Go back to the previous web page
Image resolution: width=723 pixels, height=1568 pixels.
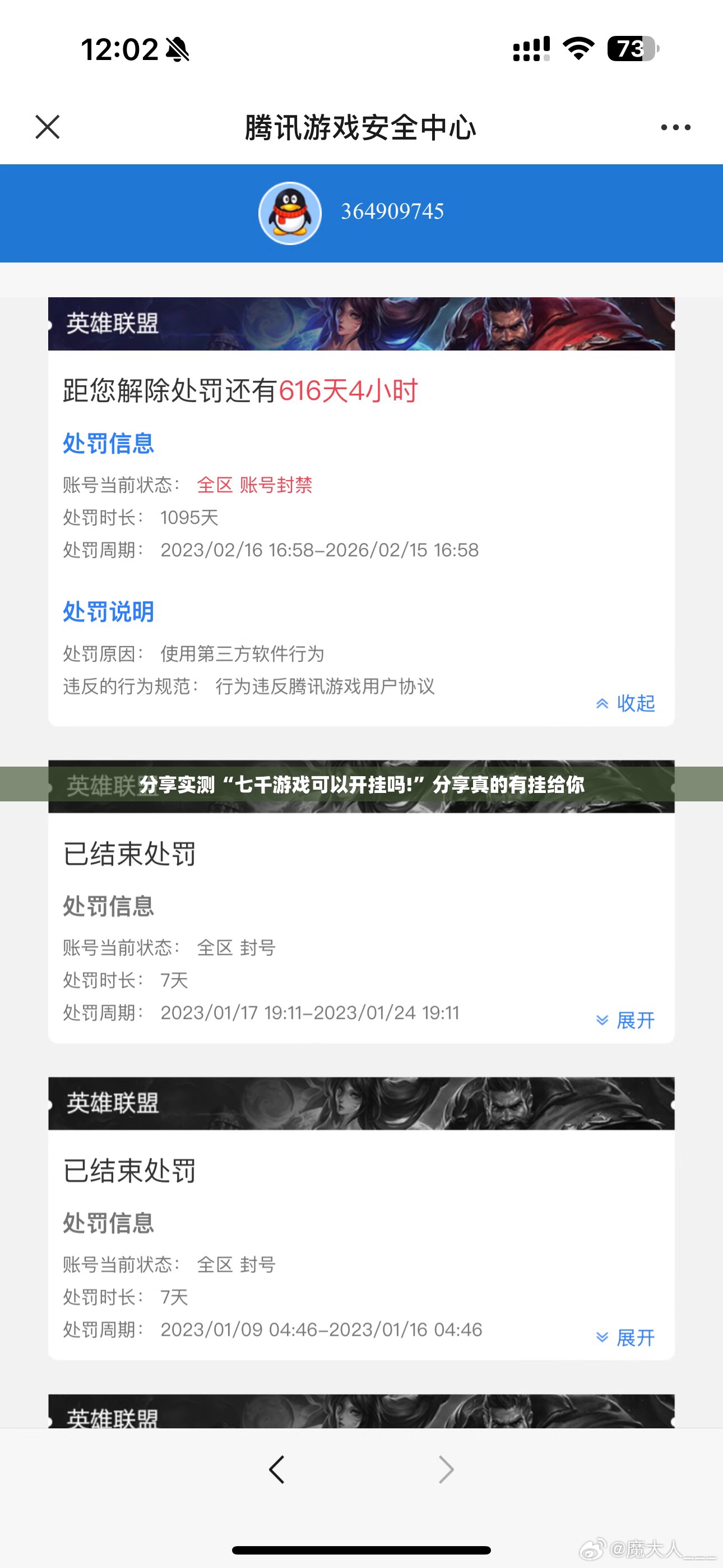(277, 1469)
